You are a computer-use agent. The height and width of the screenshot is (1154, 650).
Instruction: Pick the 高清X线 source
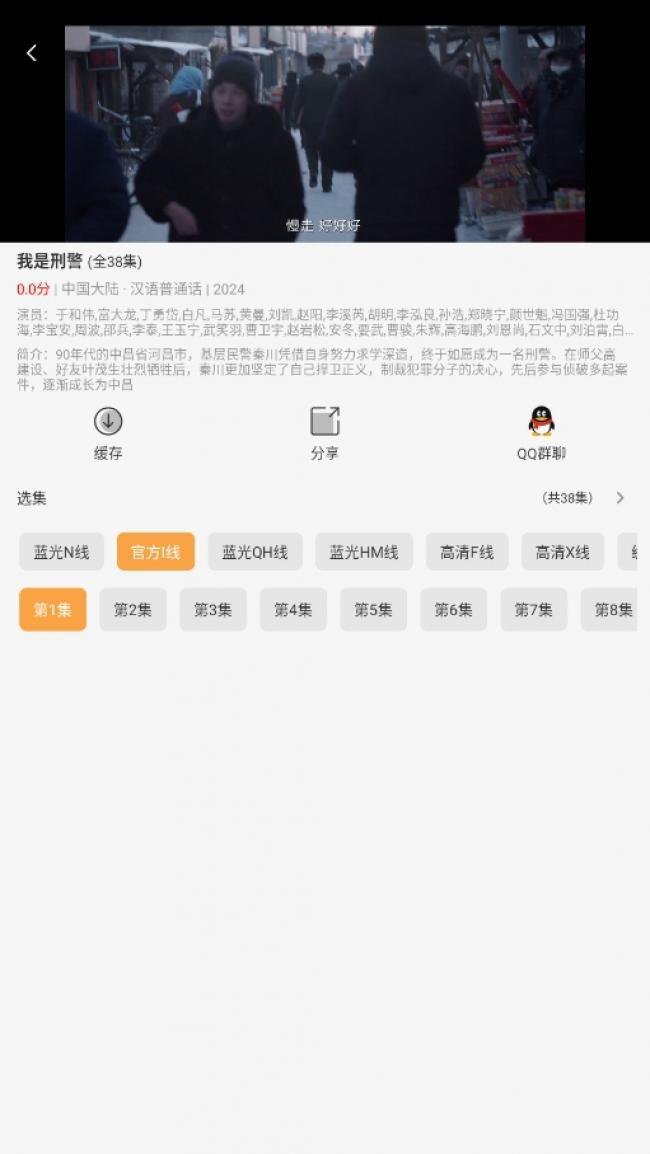(562, 552)
